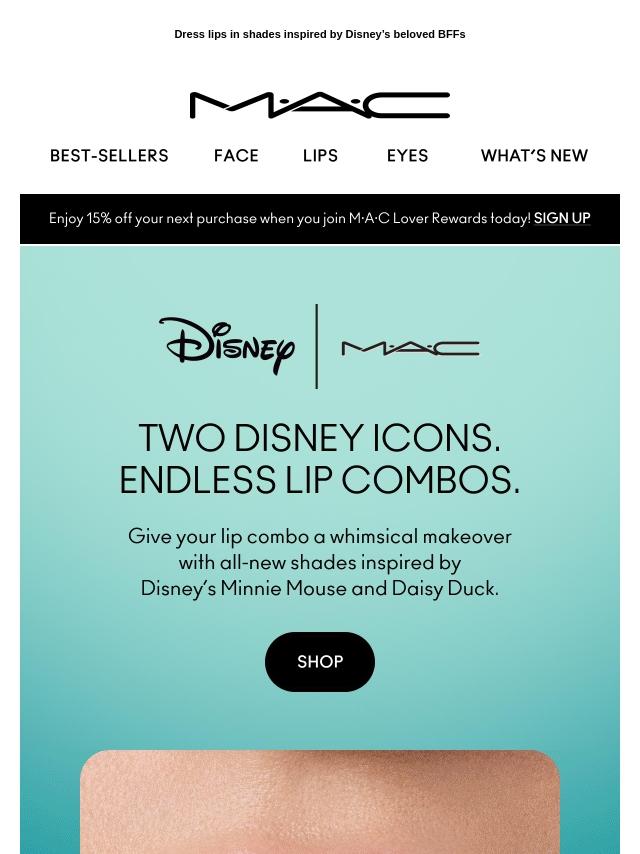This screenshot has width=640, height=854.
Task: Open the BEST-SELLERS category
Action: pos(109,156)
